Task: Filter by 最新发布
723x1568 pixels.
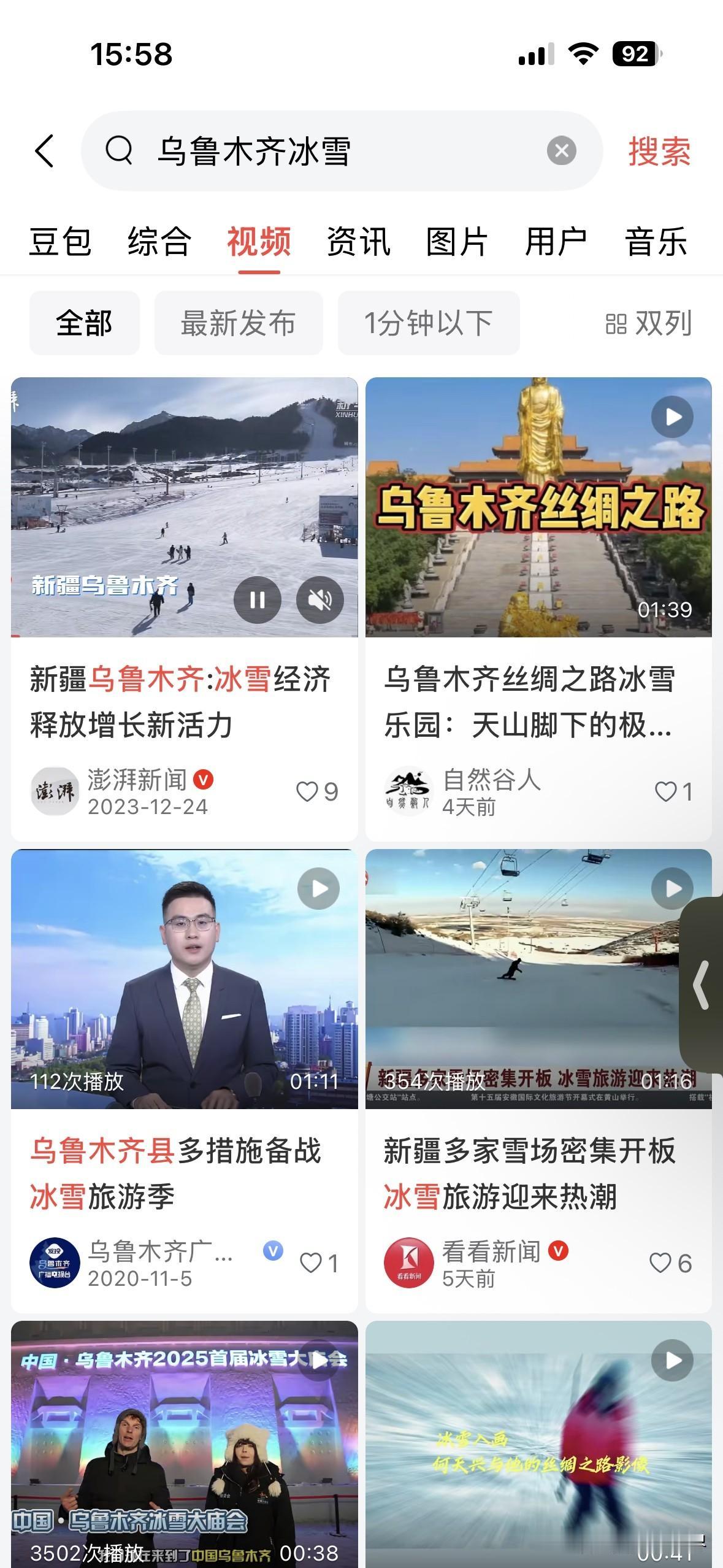Action: tap(239, 323)
